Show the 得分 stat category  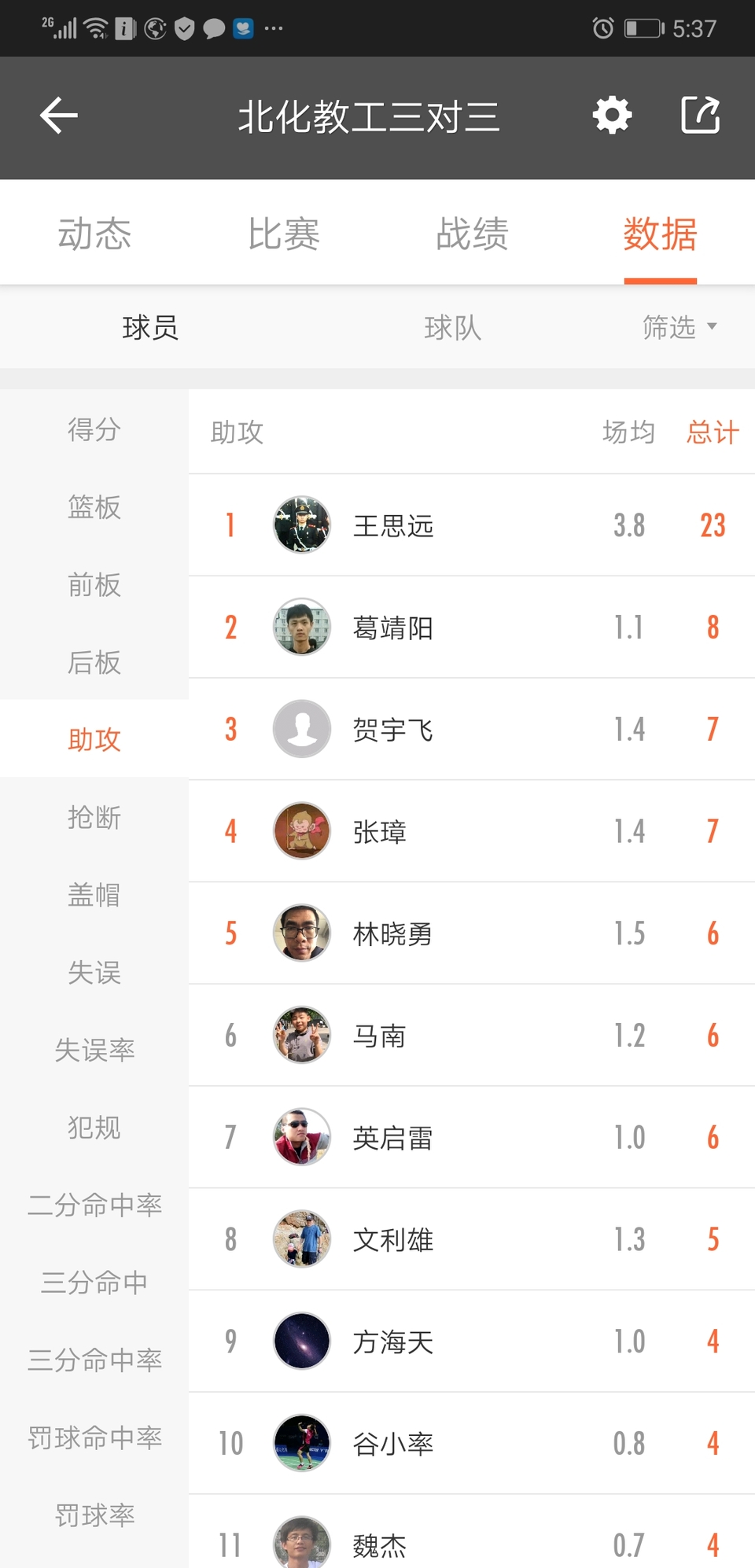94,429
